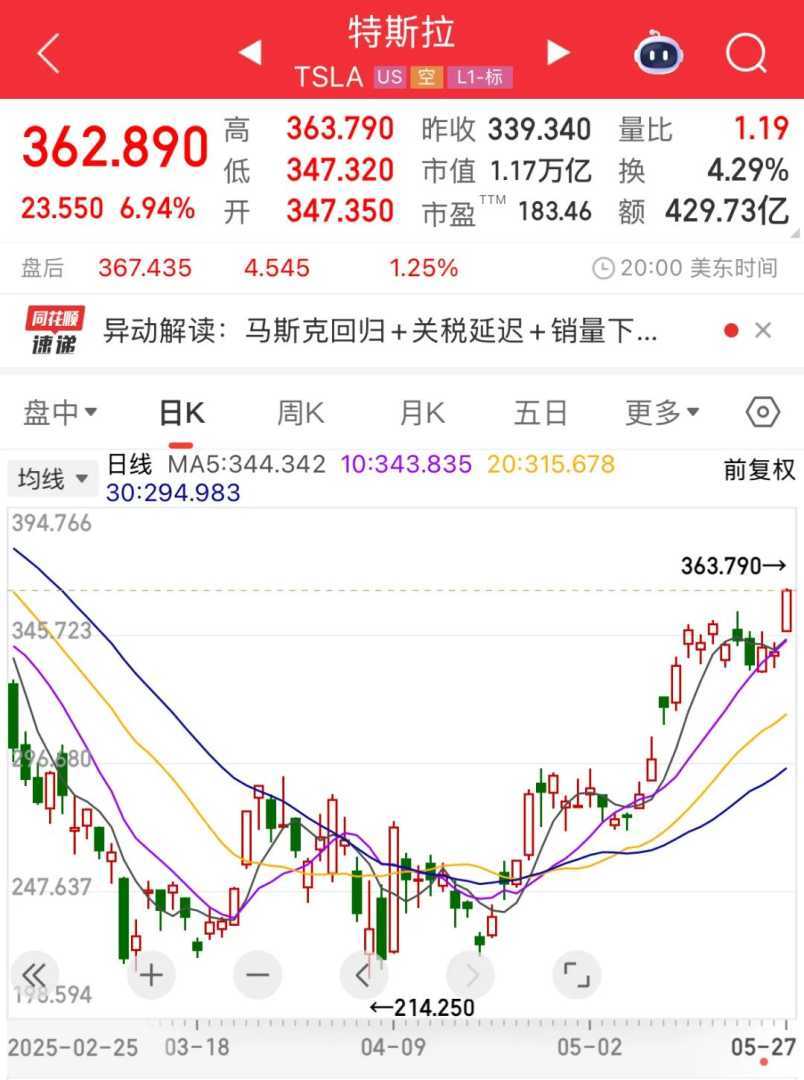Expand the 盘中 dropdown tab
Screen dimensions: 804x1080
click(x=60, y=412)
